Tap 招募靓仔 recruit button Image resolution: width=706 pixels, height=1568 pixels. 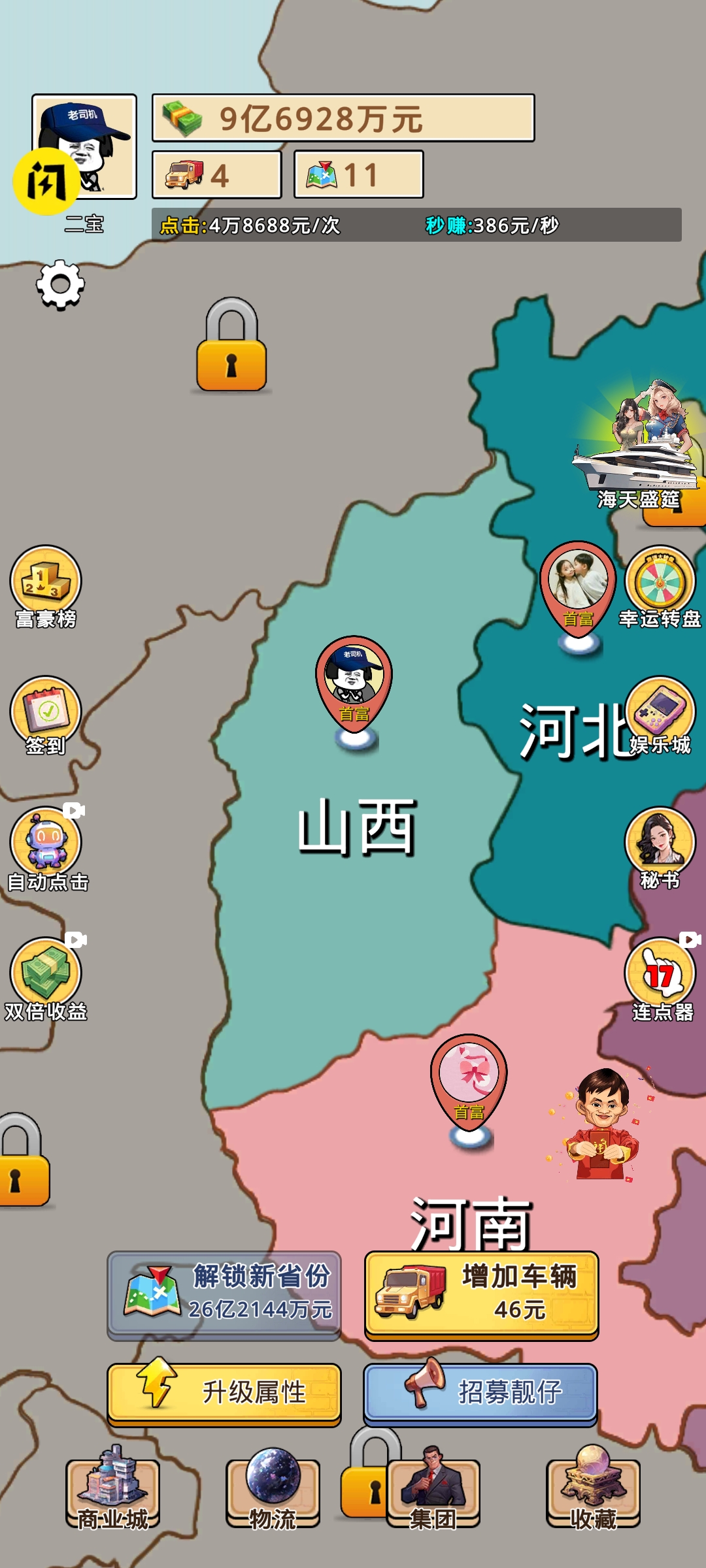480,1392
